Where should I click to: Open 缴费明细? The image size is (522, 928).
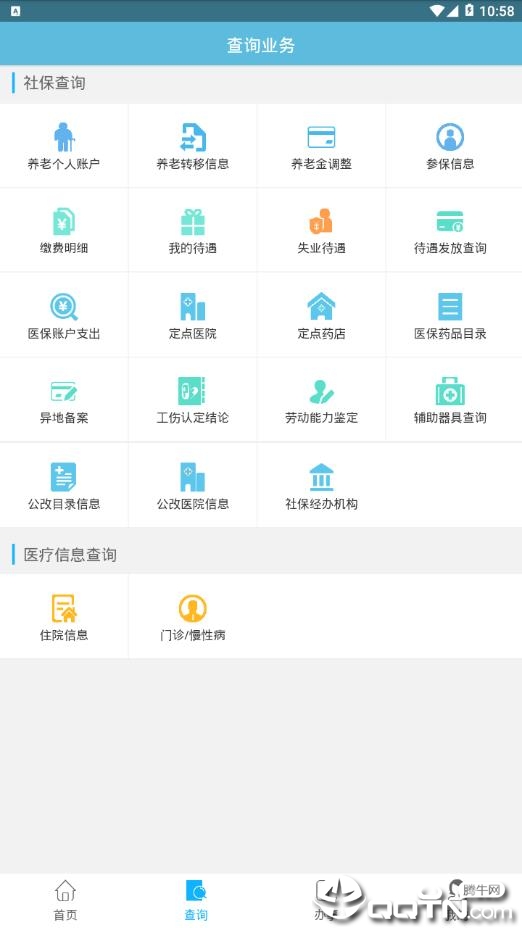coord(64,231)
